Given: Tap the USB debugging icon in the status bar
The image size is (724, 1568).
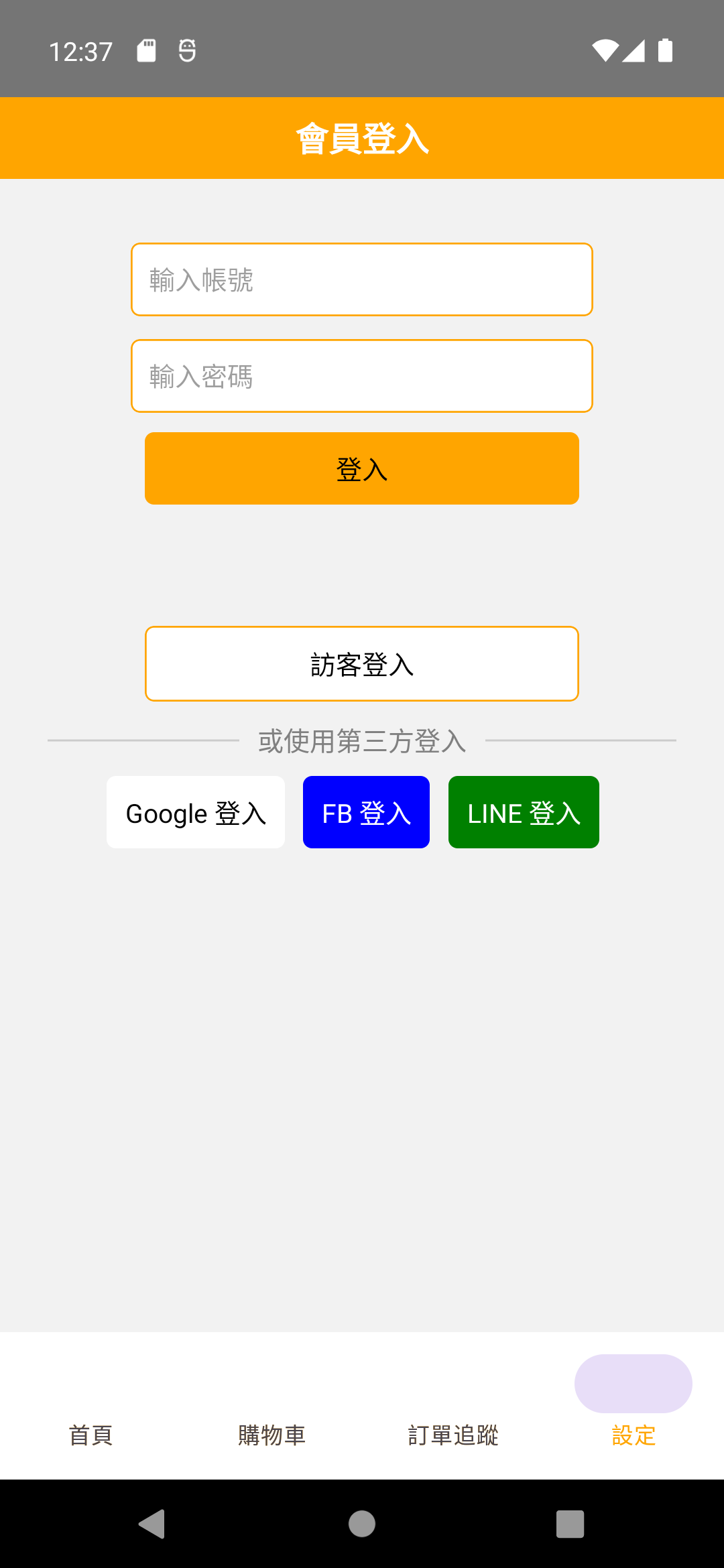Looking at the screenshot, I should [x=186, y=49].
